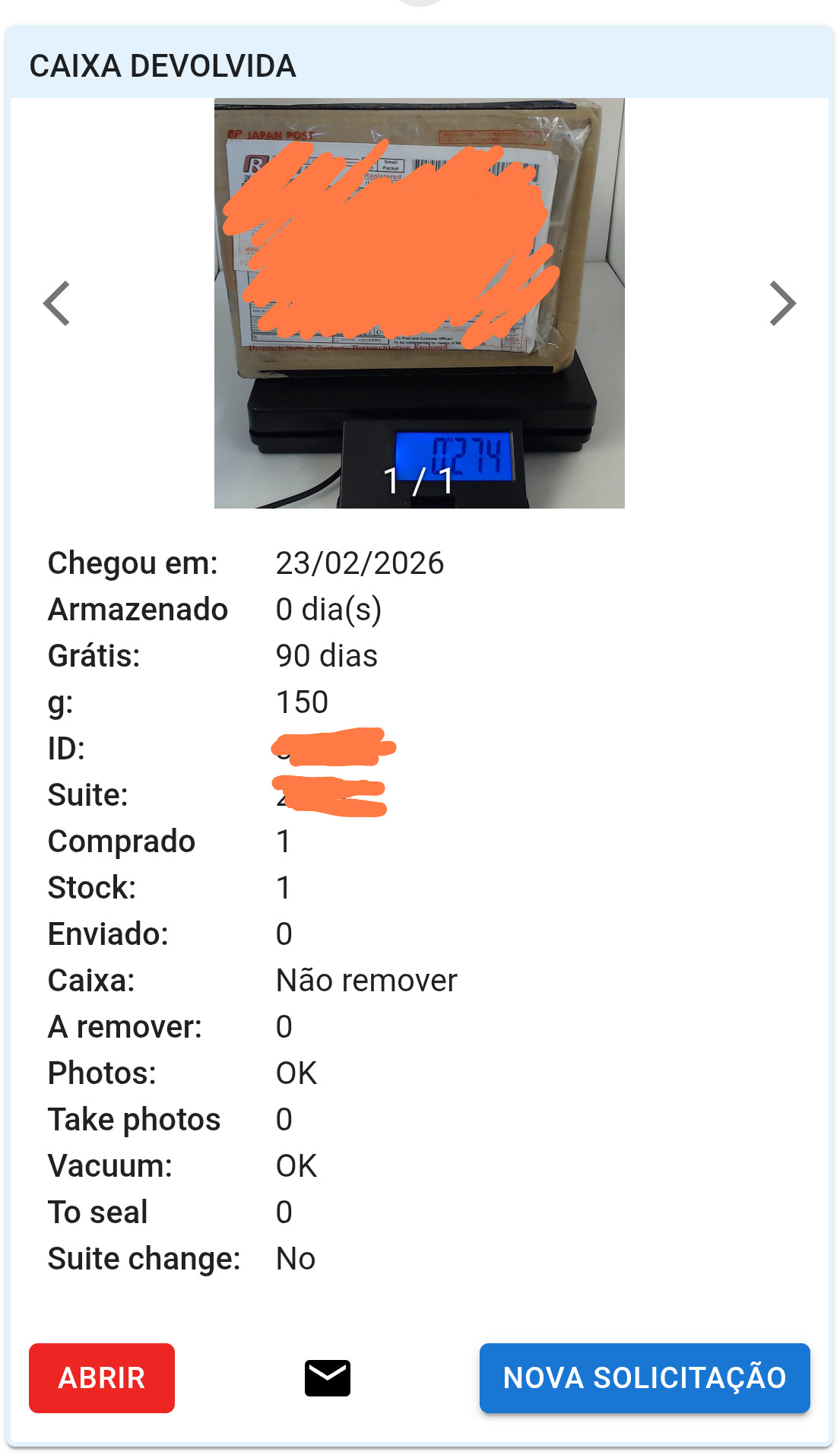
Task: Go to the previous package photo
Action: pyautogui.click(x=57, y=303)
